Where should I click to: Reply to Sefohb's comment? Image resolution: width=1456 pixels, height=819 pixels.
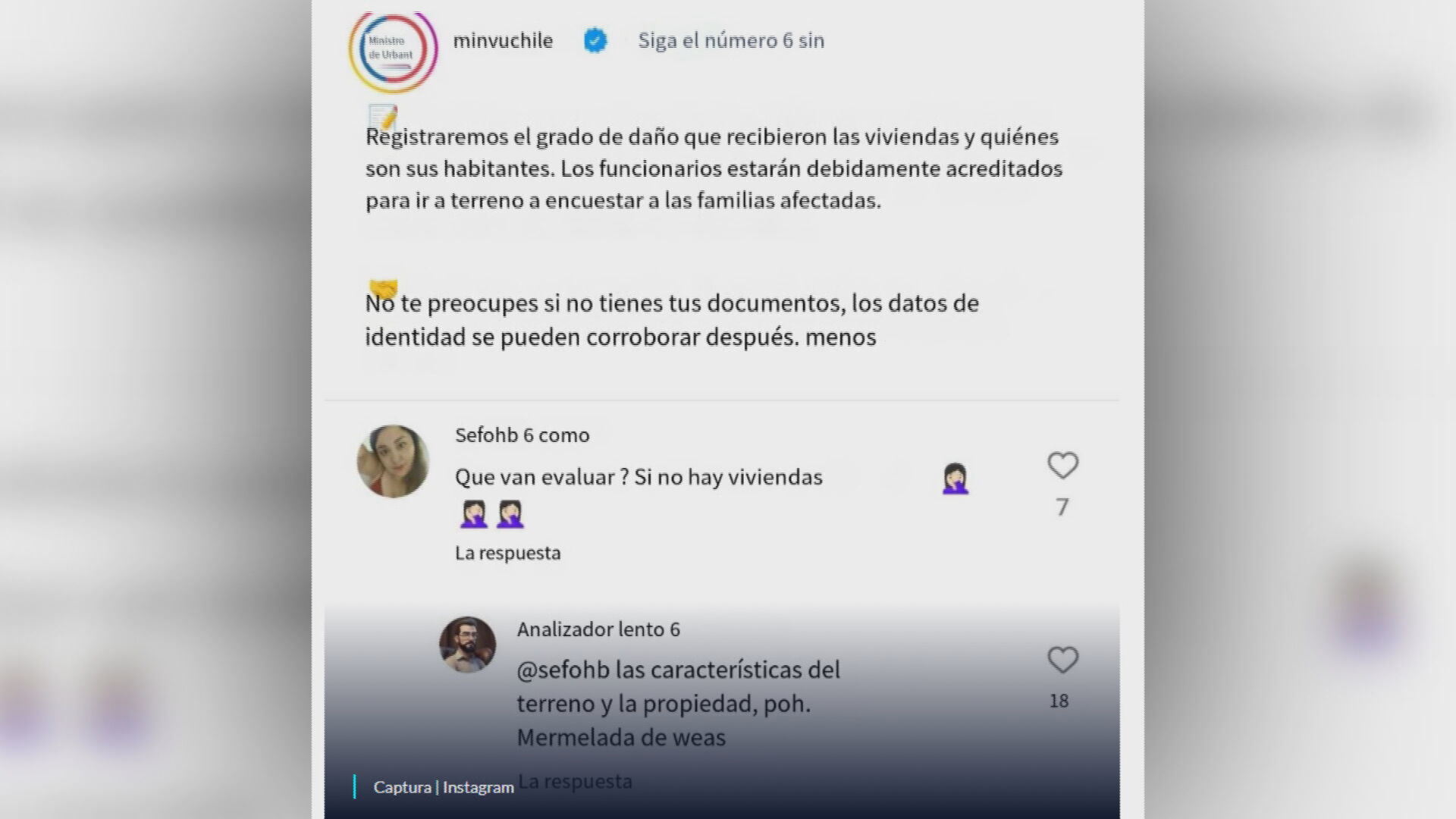[507, 554]
